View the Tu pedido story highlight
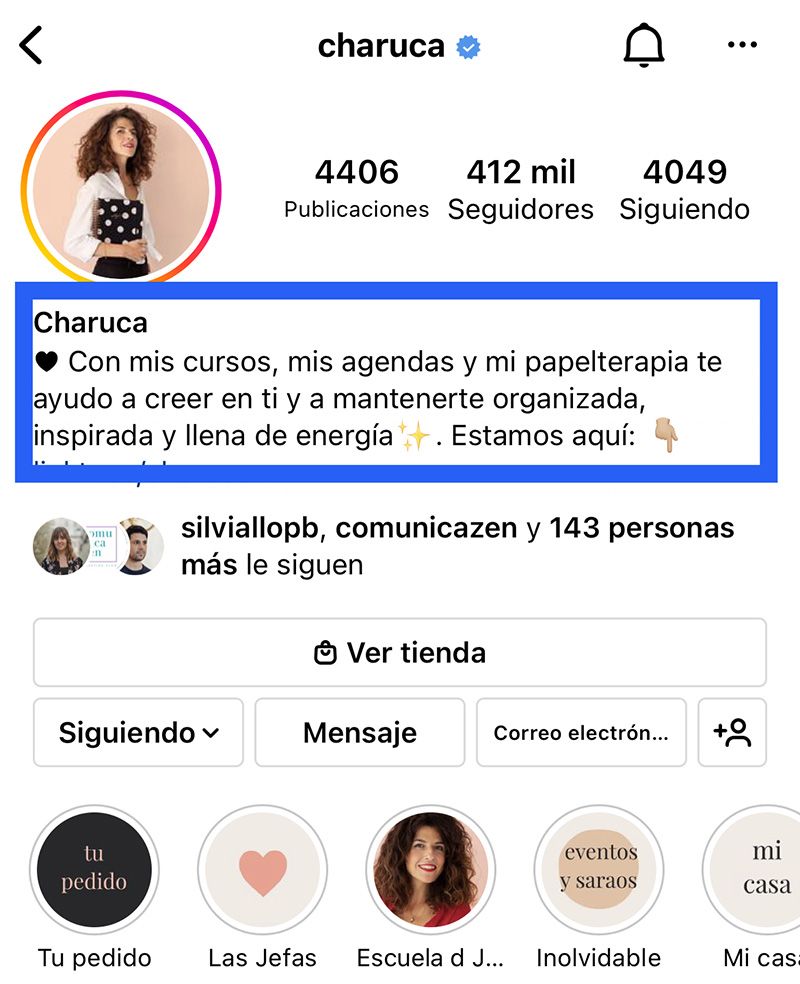The width and height of the screenshot is (800, 984). tap(95, 868)
